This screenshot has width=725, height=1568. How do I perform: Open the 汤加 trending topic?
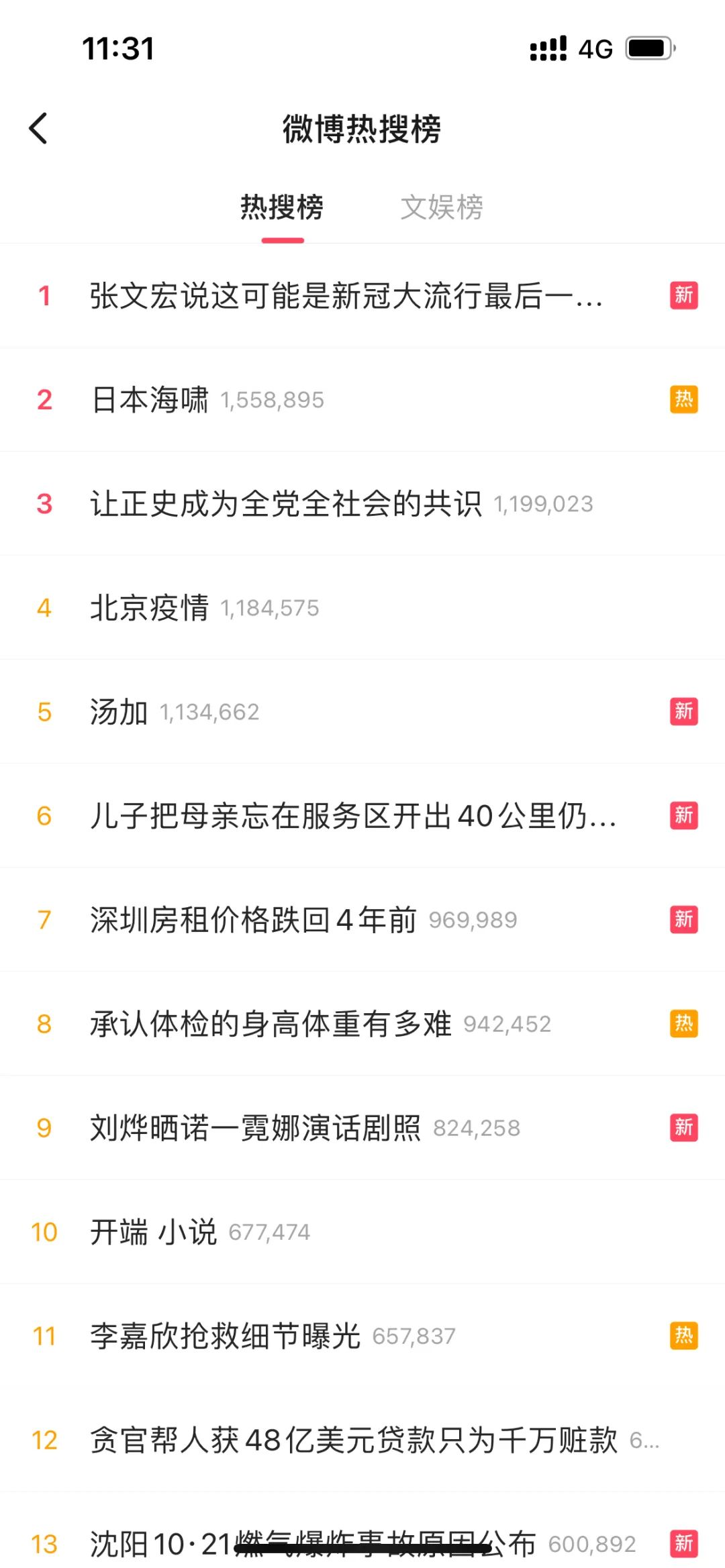click(119, 712)
